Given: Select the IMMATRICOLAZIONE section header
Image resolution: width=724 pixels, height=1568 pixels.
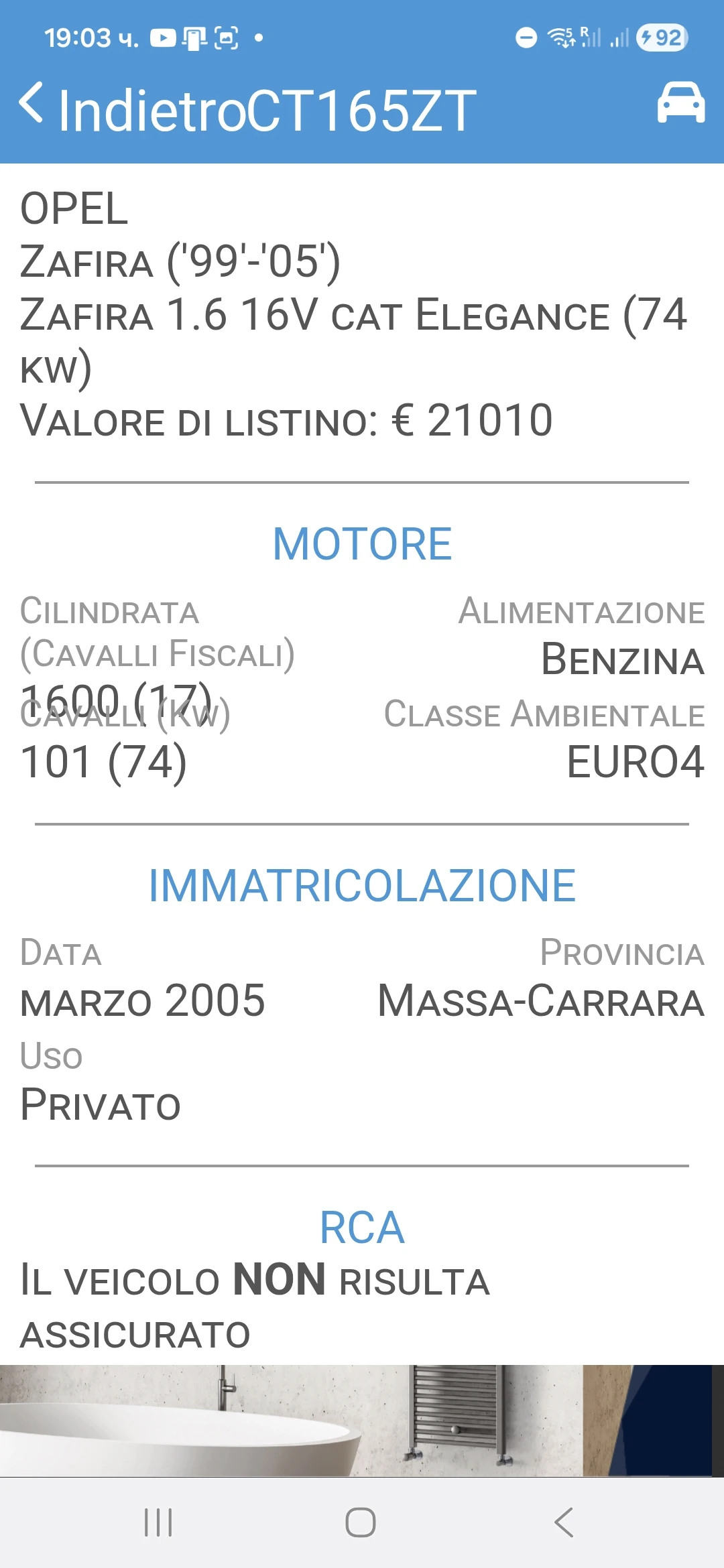Looking at the screenshot, I should pyautogui.click(x=362, y=885).
